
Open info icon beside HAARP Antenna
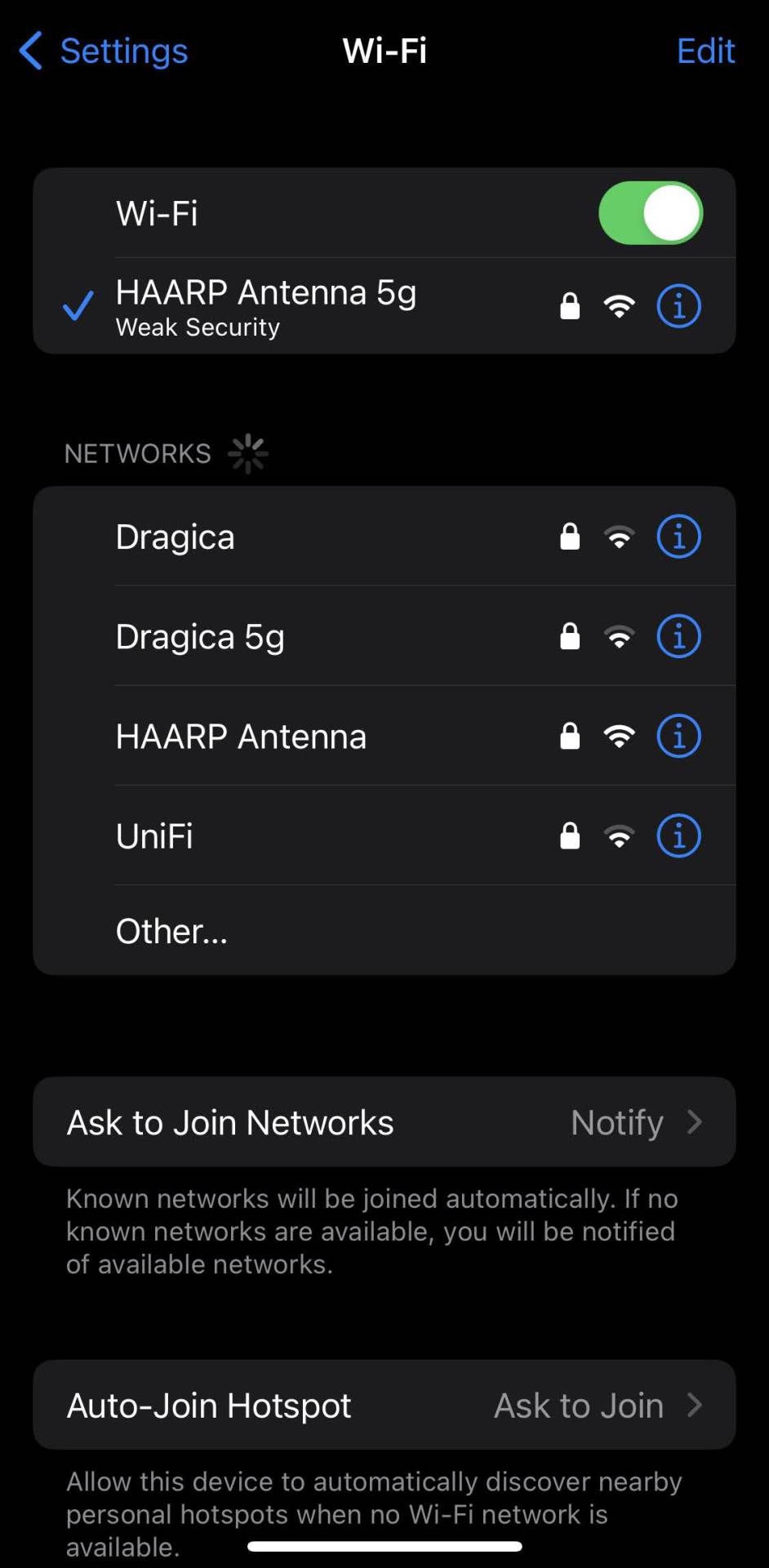pyautogui.click(x=678, y=736)
